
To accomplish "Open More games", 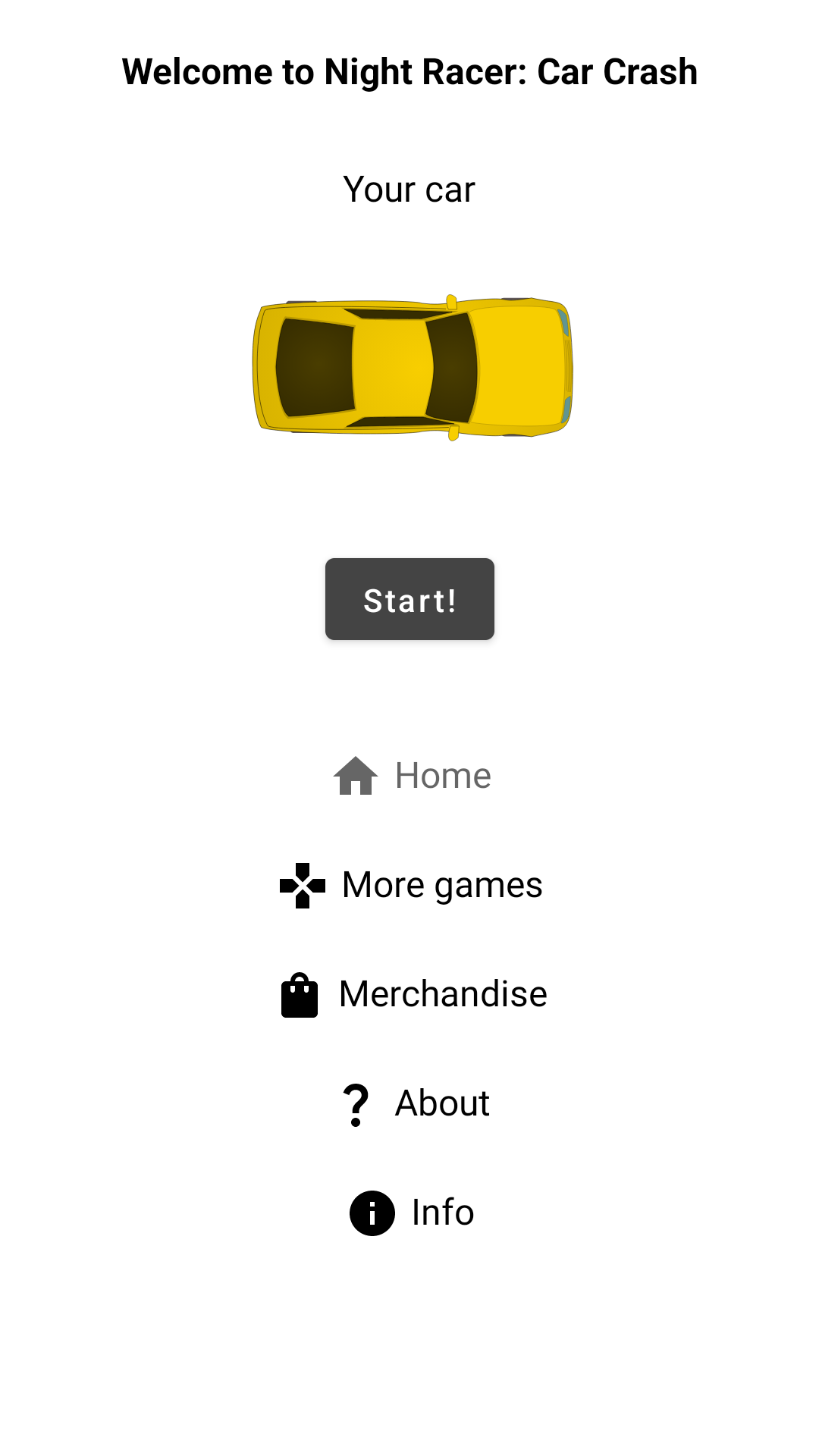I will [411, 885].
